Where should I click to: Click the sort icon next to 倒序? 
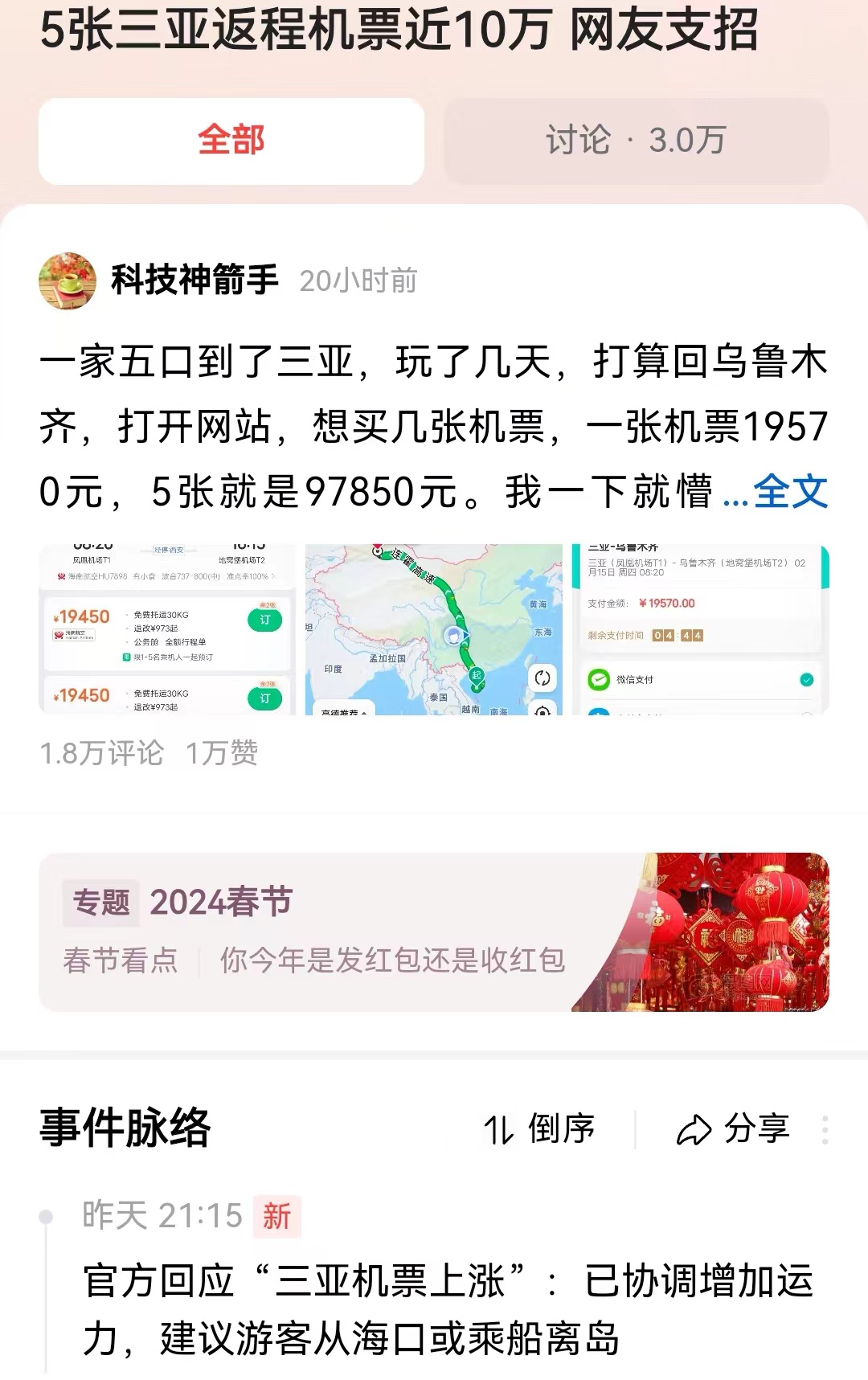click(x=500, y=1129)
